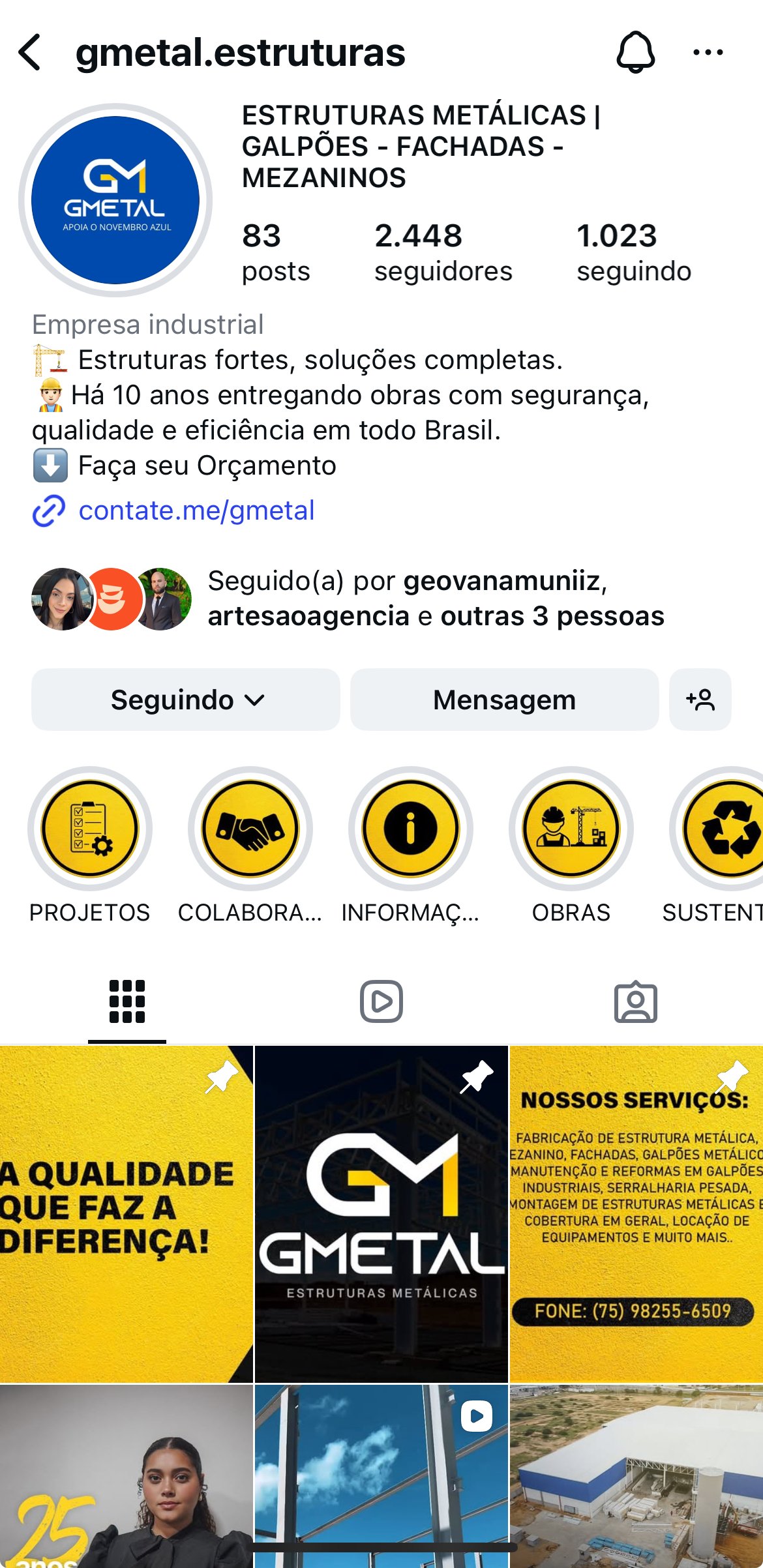Screen dimensions: 763x1568
Task: Go back from gmetal.estruturas profile
Action: [x=30, y=52]
